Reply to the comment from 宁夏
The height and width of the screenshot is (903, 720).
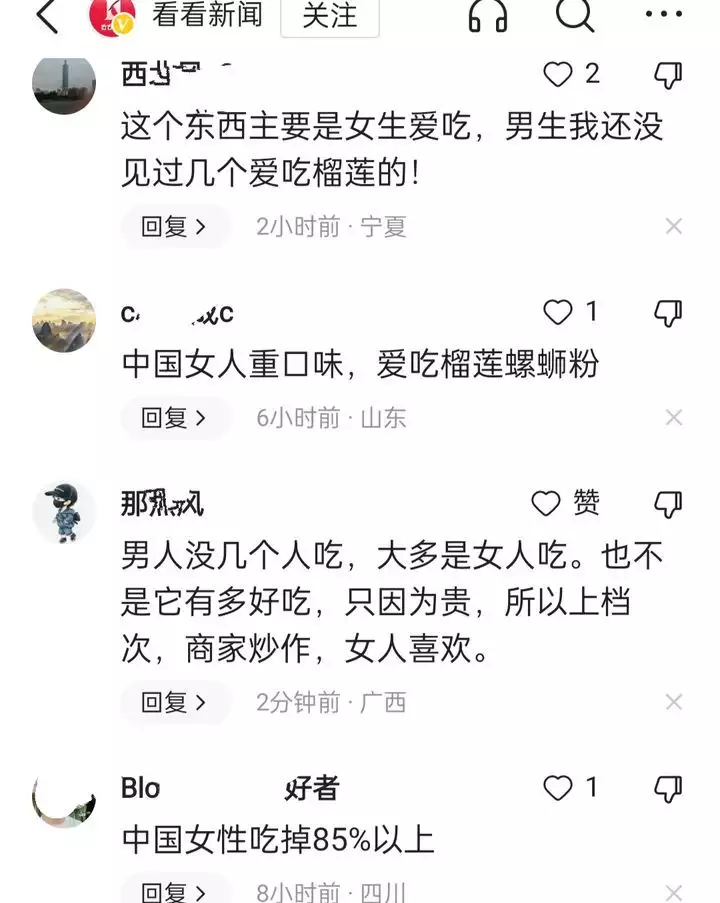pyautogui.click(x=174, y=227)
